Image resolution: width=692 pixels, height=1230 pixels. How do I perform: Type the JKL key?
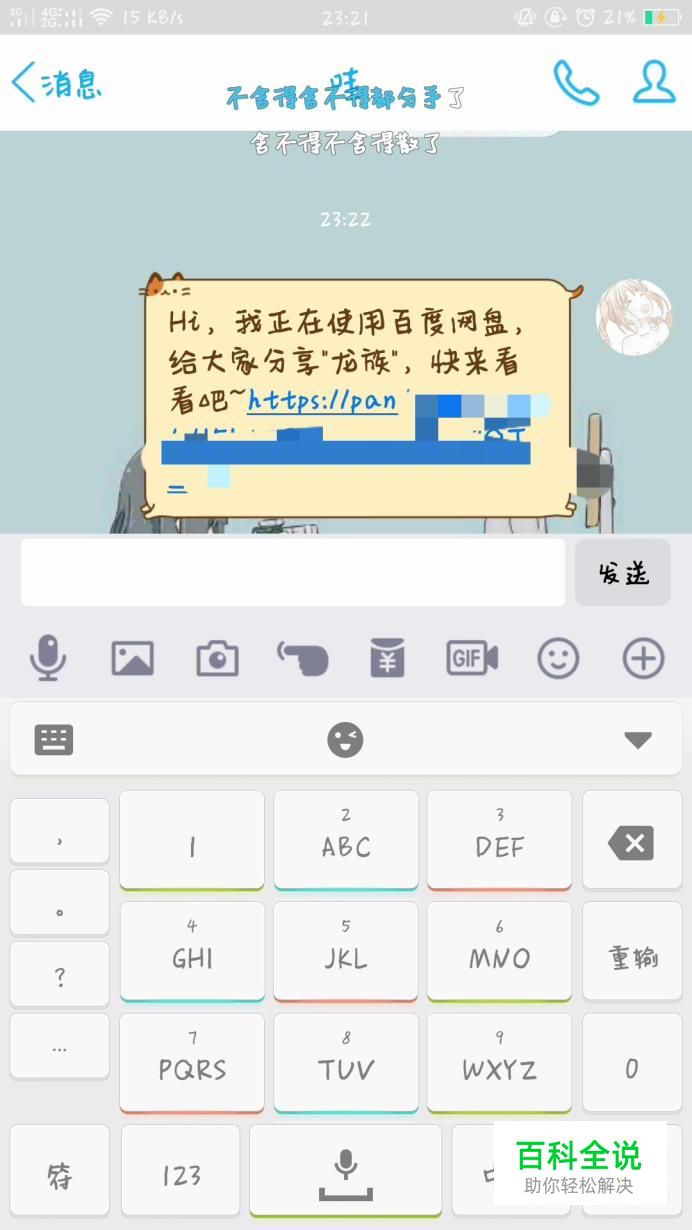[346, 958]
